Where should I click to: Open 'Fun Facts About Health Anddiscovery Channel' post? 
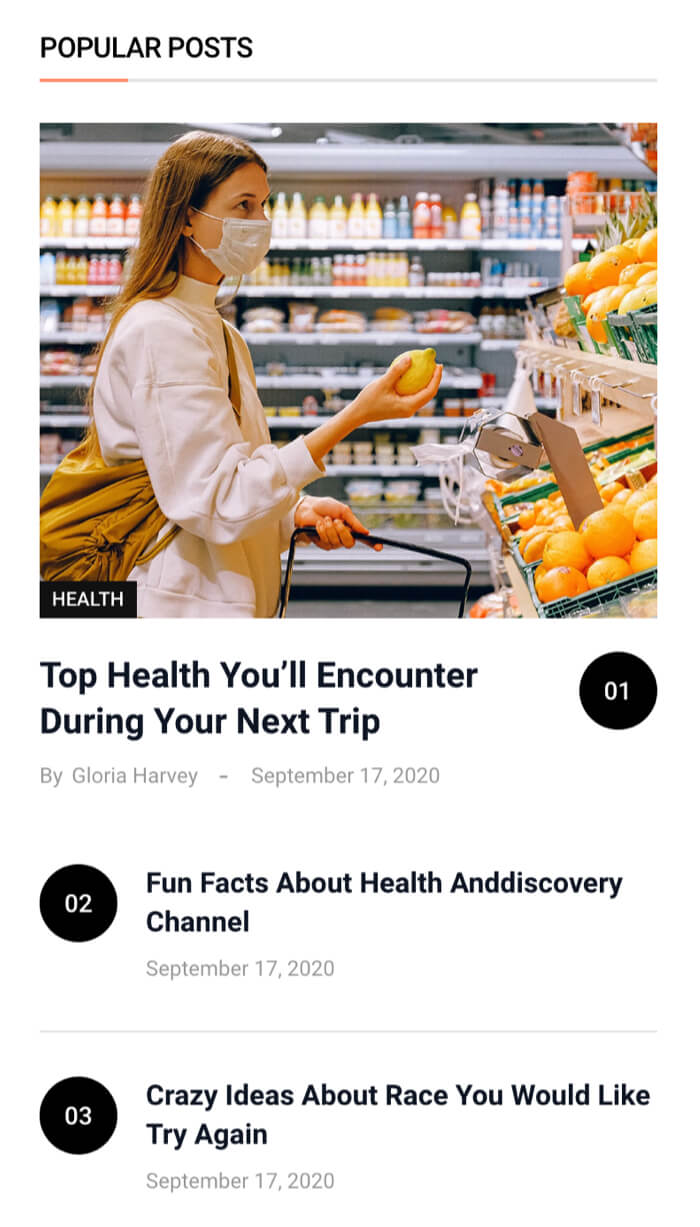click(384, 902)
